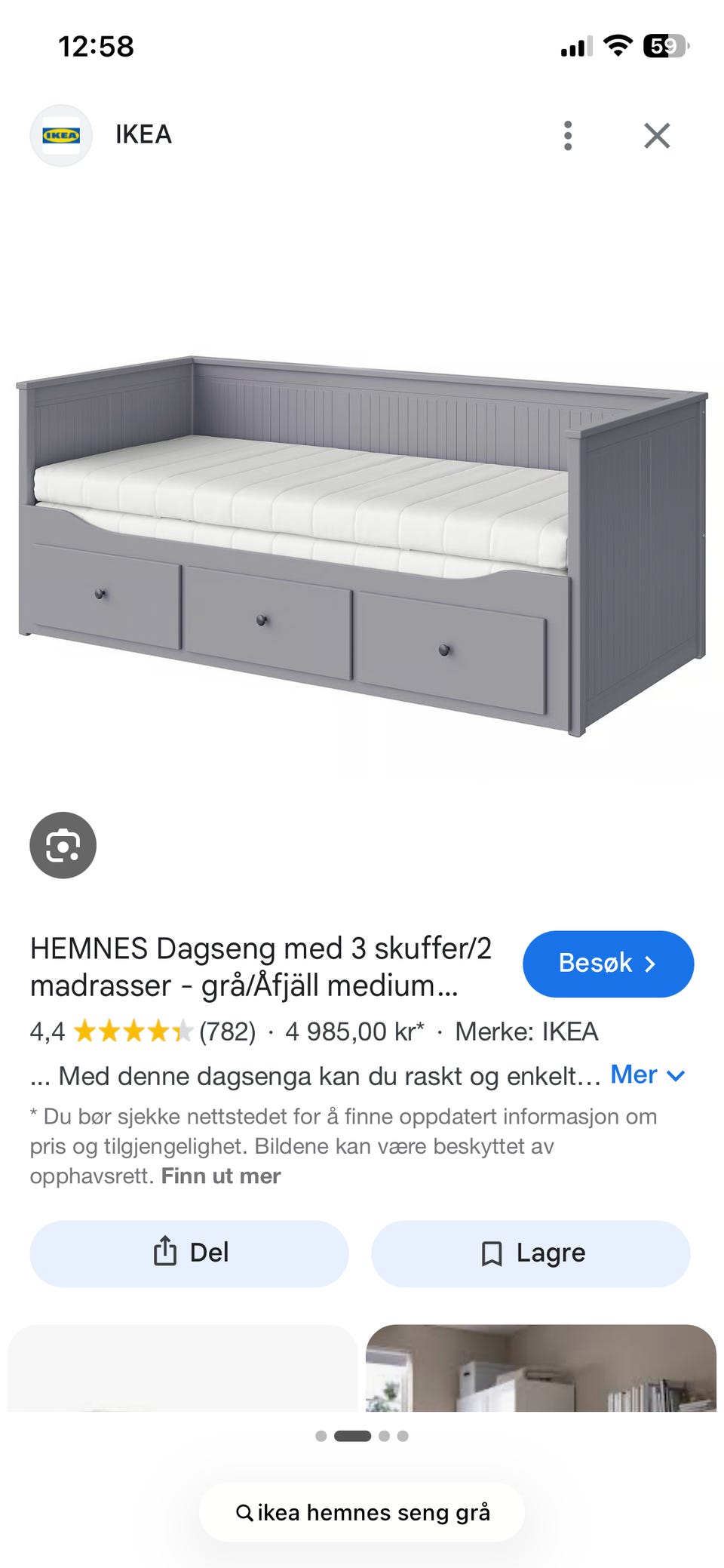Screen dimensions: 724x1568
Task: Tap the IKEA logo avatar
Action: 61,134
